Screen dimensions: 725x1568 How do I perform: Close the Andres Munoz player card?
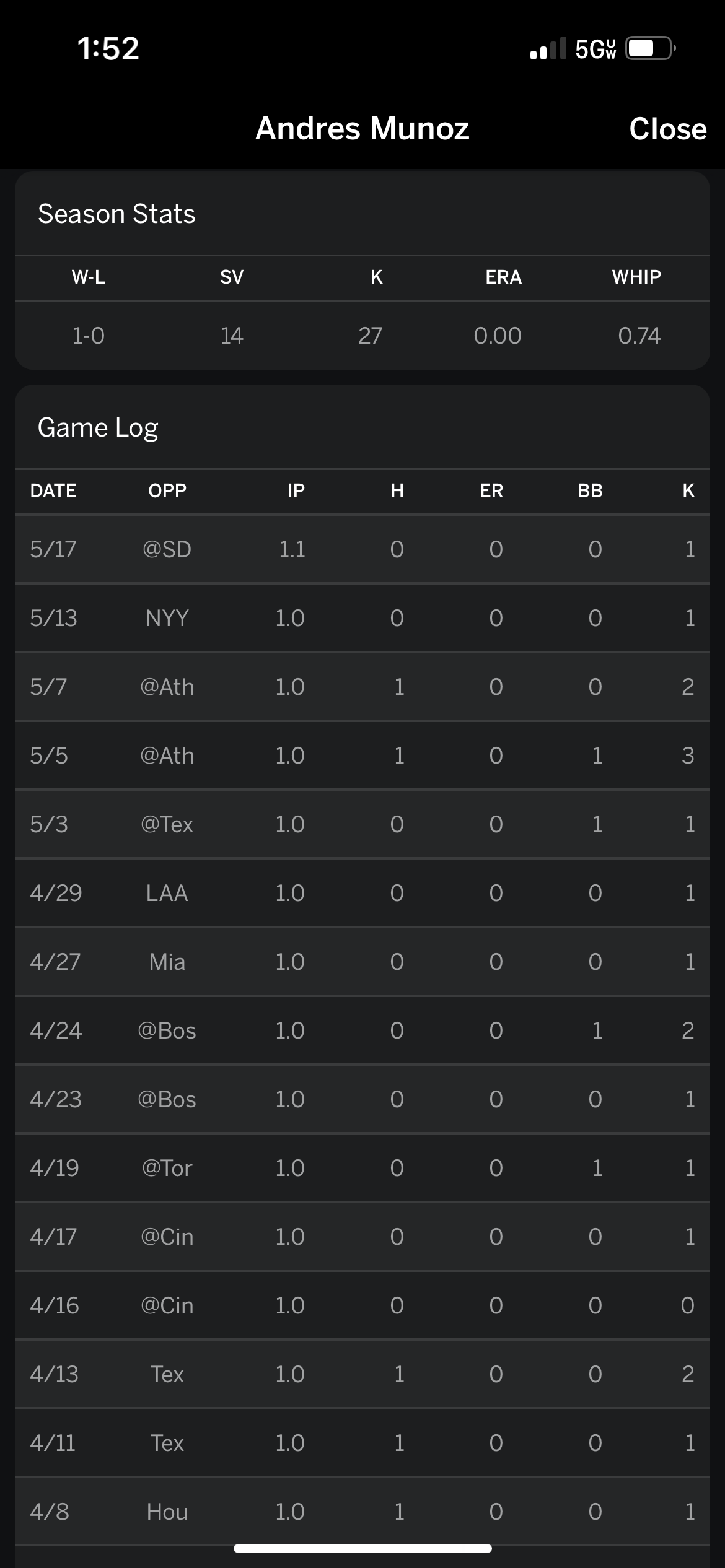point(667,129)
